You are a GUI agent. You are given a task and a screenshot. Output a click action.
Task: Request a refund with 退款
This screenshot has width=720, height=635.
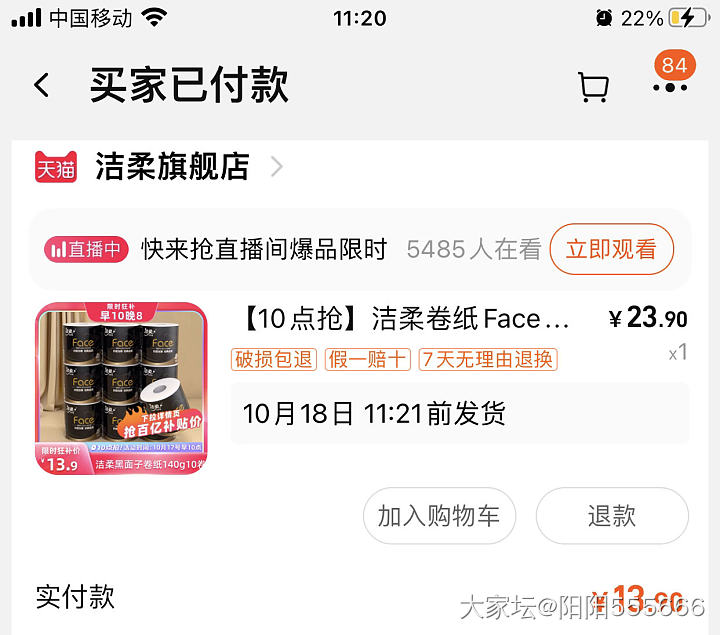[611, 516]
